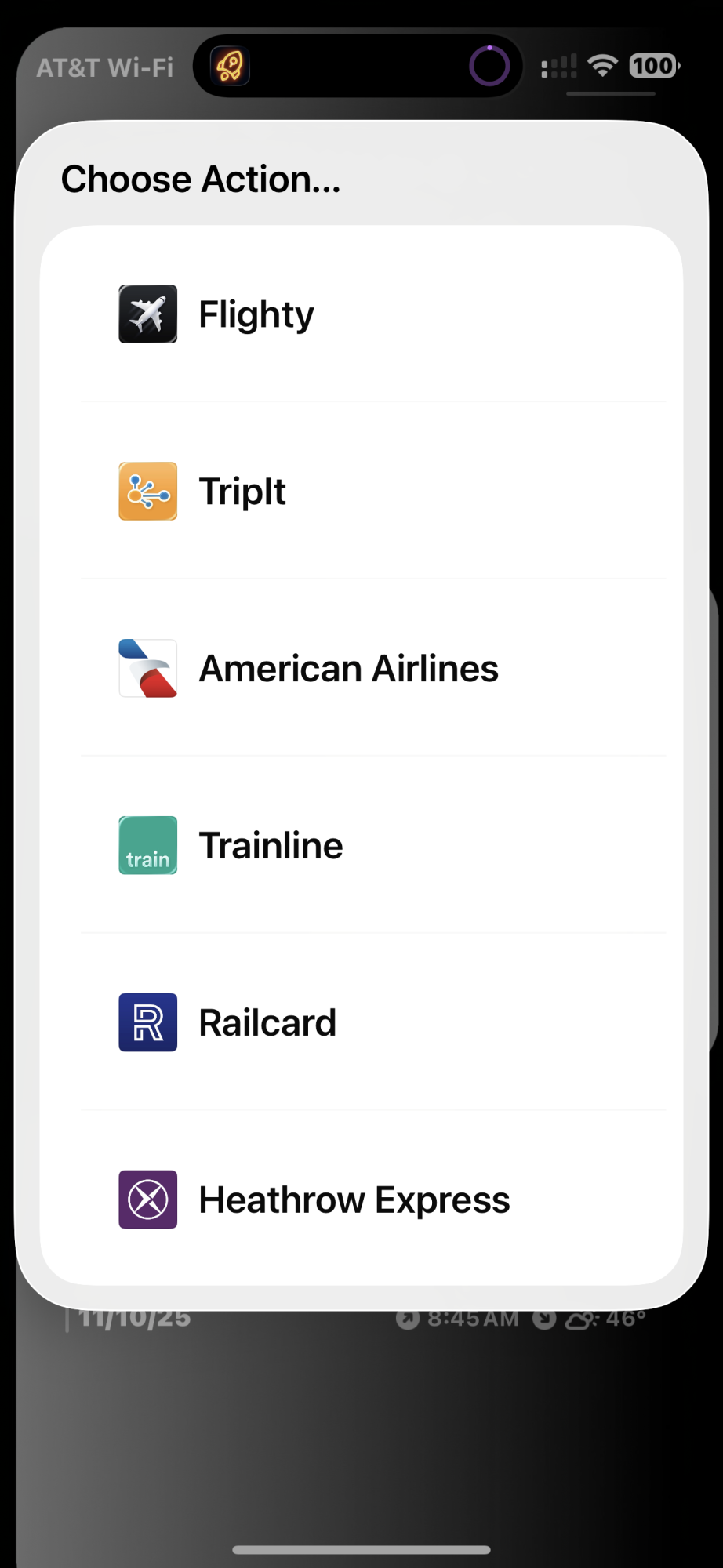Select TripIt from the list
This screenshot has height=1568, width=723.
361,492
